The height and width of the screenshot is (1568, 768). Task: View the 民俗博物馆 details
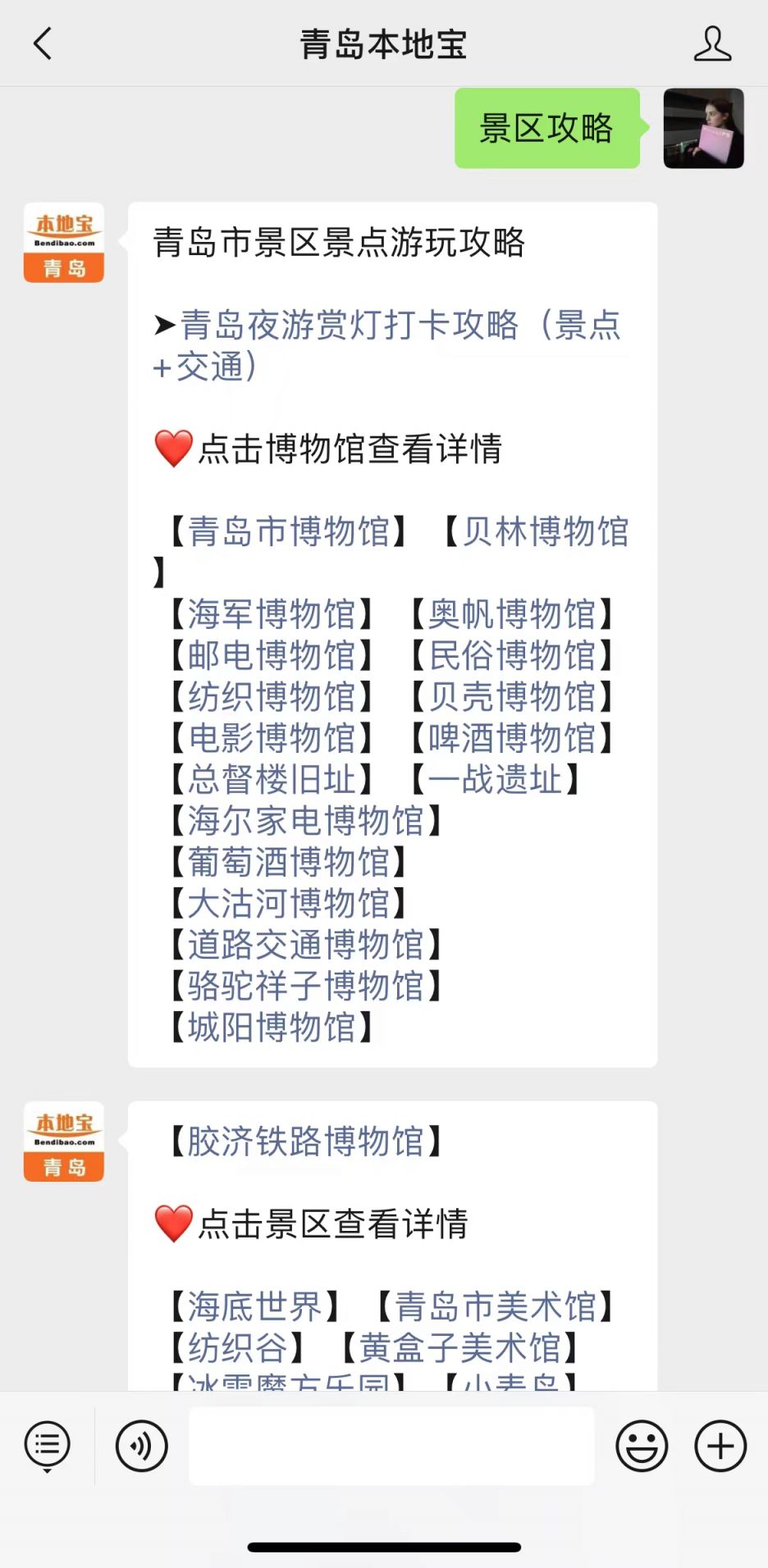coord(512,655)
